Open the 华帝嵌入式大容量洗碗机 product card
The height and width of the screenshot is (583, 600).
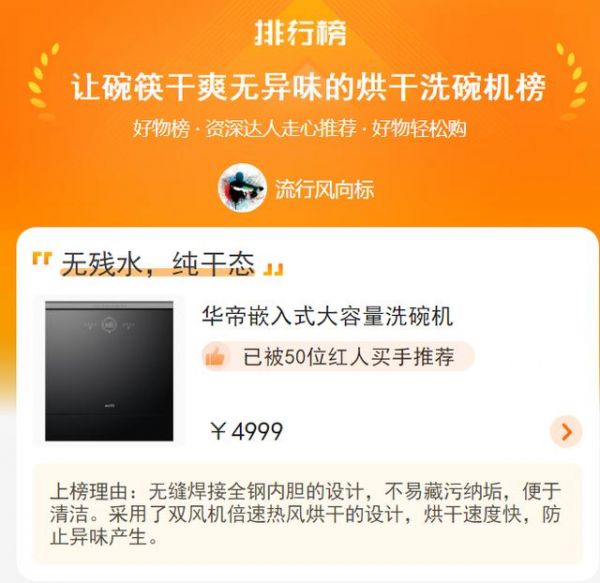(x=327, y=318)
